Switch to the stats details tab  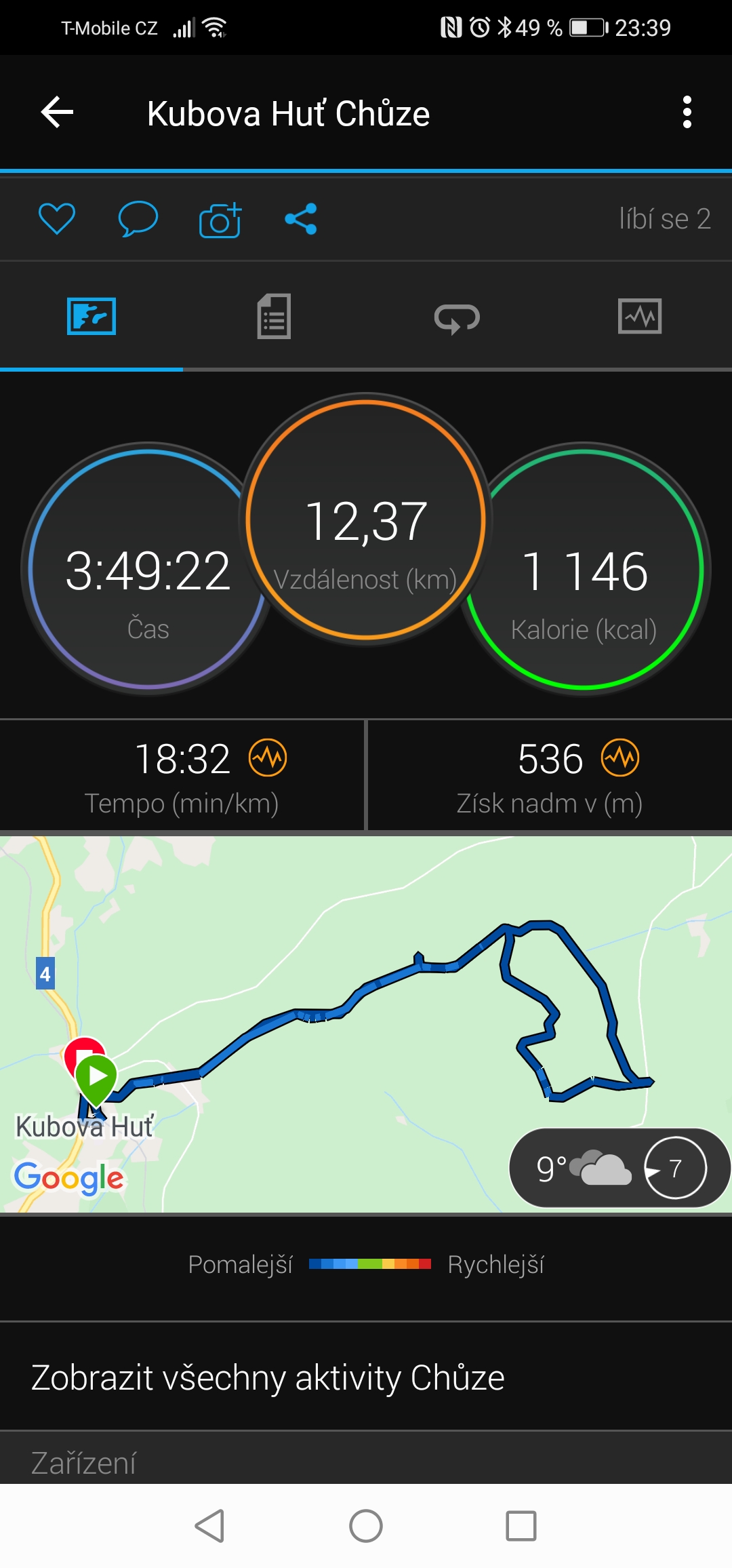coord(274,316)
